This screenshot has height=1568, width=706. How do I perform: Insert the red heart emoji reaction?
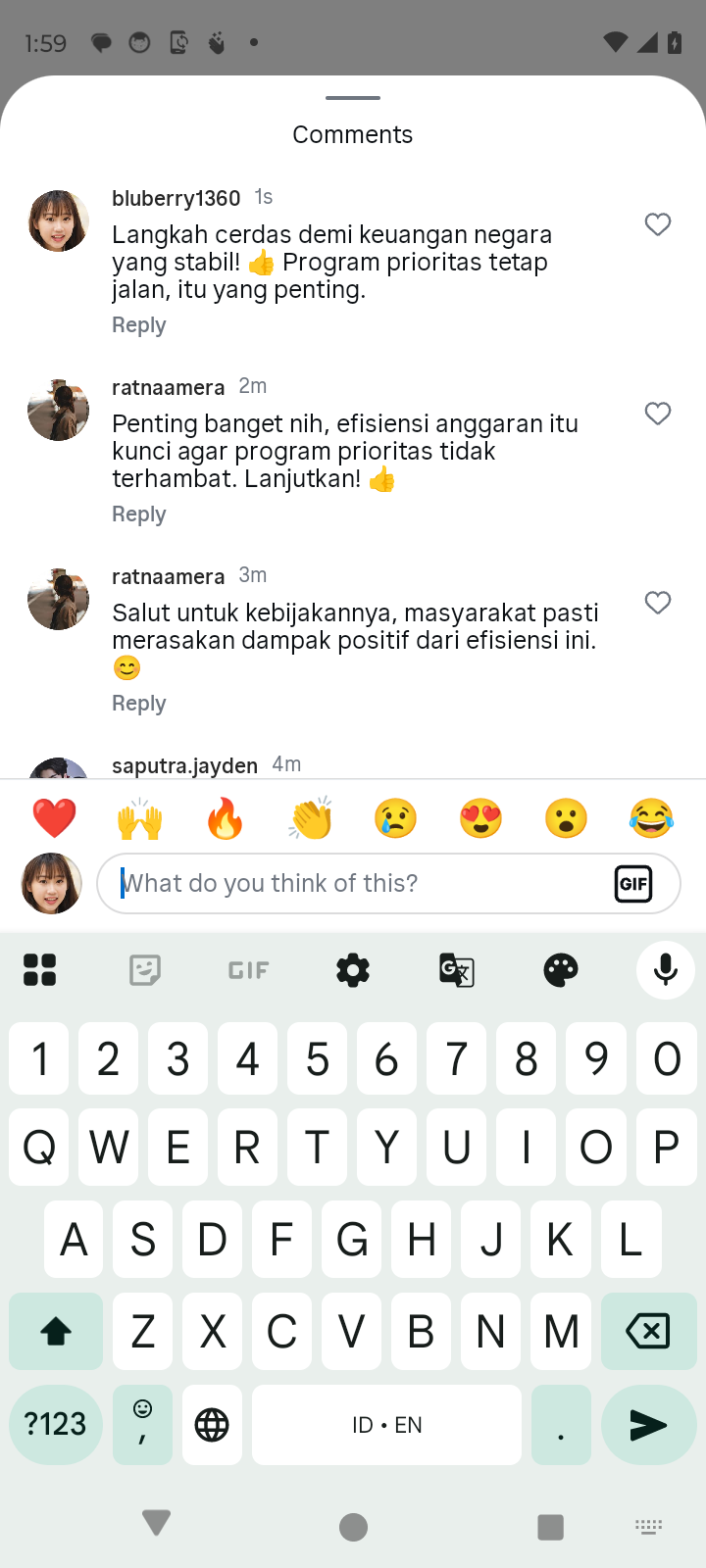click(55, 818)
